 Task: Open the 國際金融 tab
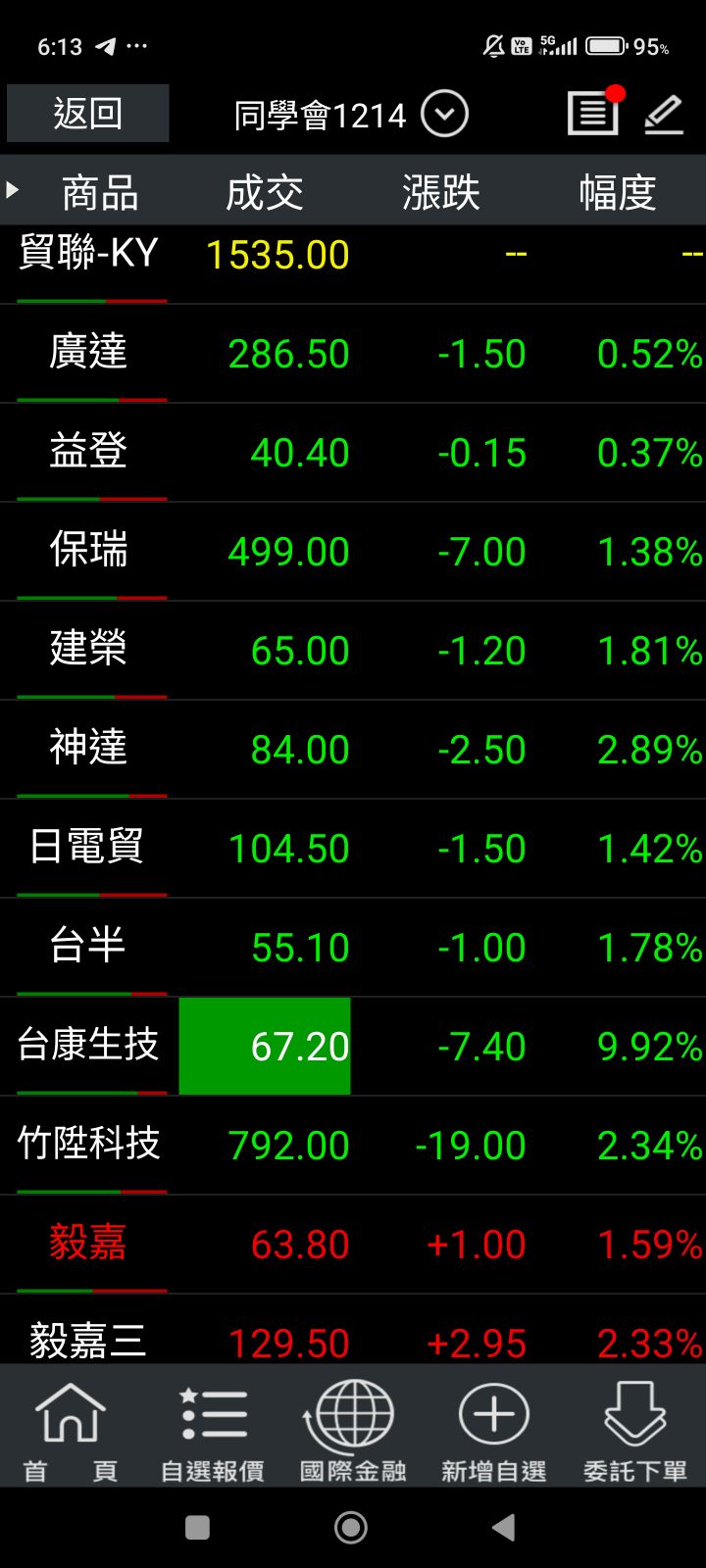(352, 1431)
